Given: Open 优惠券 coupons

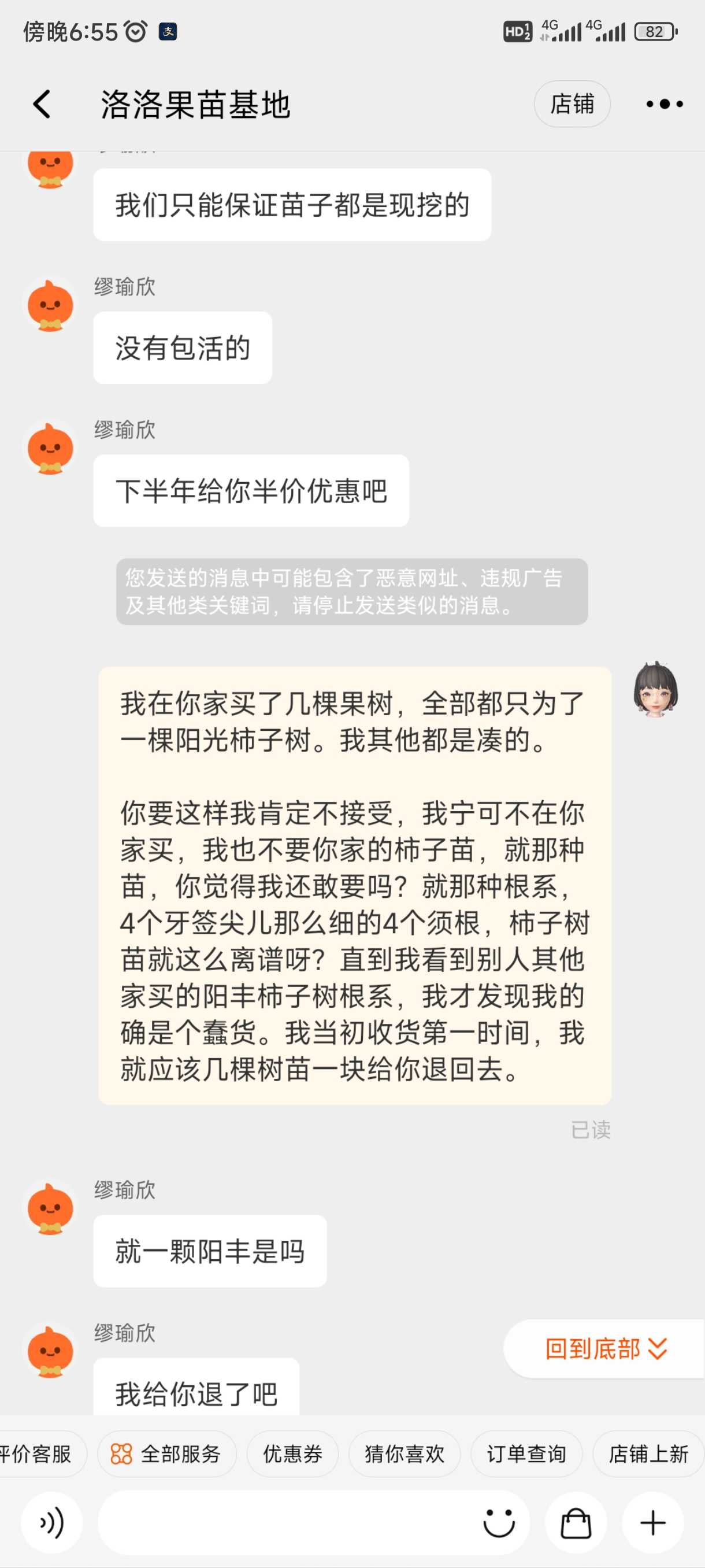Looking at the screenshot, I should click(292, 1454).
